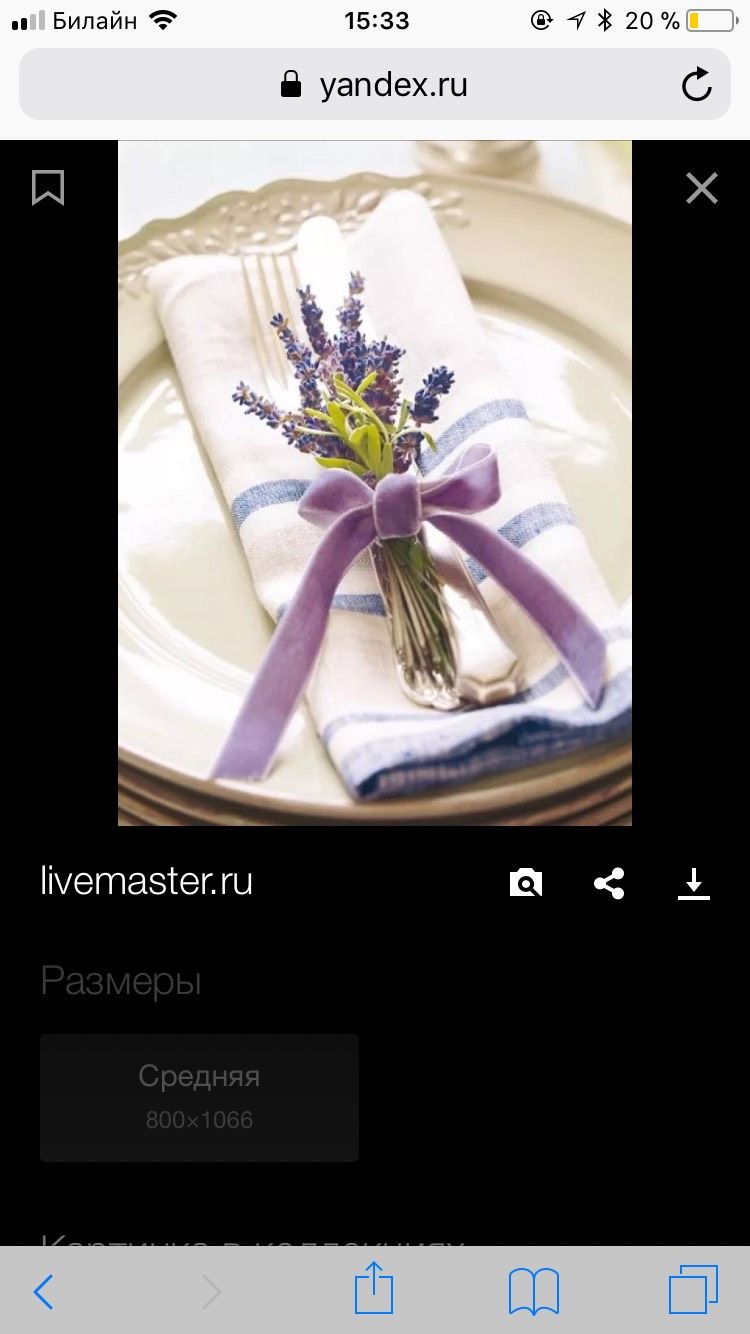
Task: Tap the yandex.ru address bar
Action: 375,85
